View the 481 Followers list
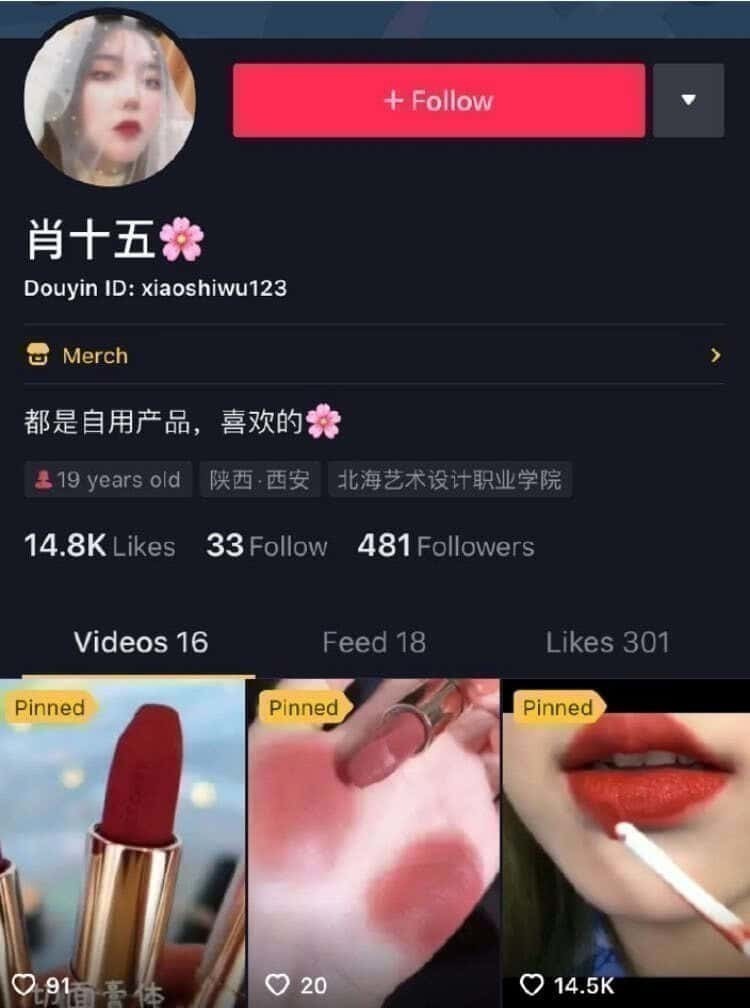This screenshot has height=1008, width=750. click(445, 546)
